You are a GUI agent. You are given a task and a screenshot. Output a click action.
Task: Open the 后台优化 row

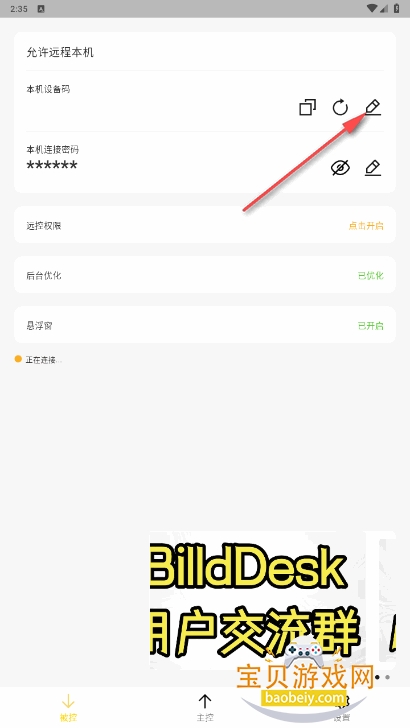coord(205,275)
